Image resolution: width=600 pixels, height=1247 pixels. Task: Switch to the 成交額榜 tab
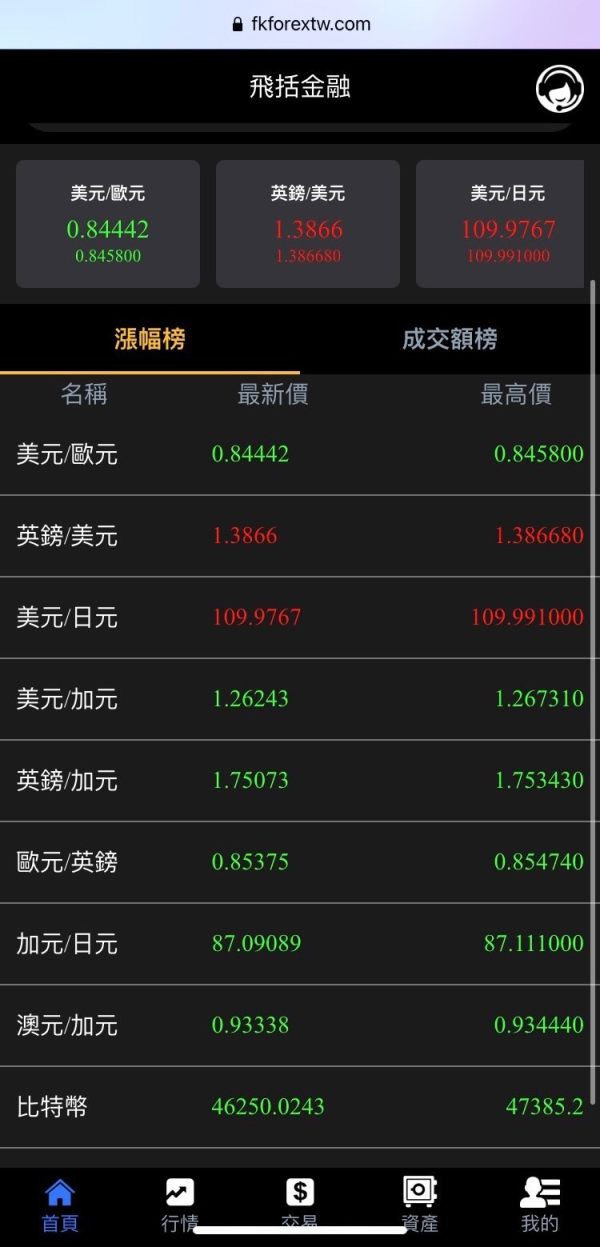click(x=450, y=339)
